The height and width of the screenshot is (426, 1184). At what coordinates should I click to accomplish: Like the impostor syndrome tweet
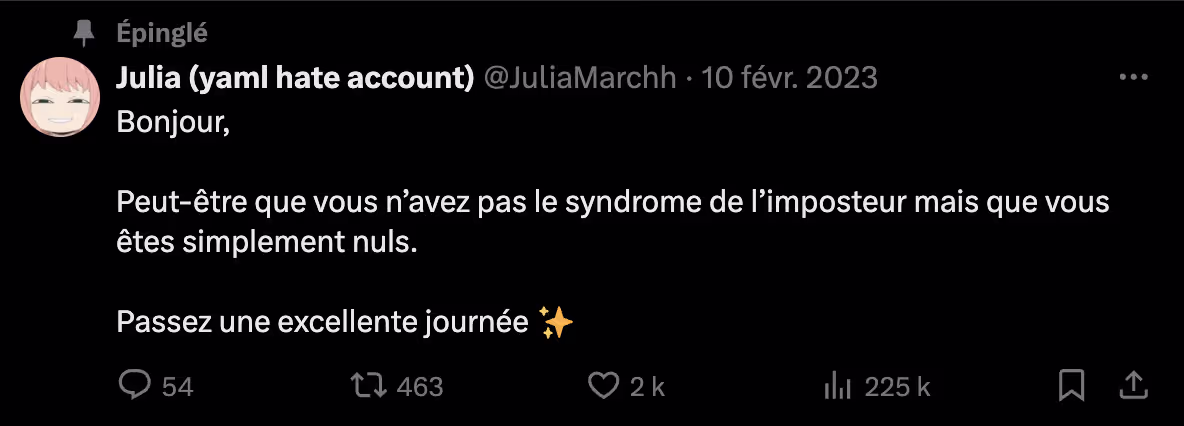[601, 386]
